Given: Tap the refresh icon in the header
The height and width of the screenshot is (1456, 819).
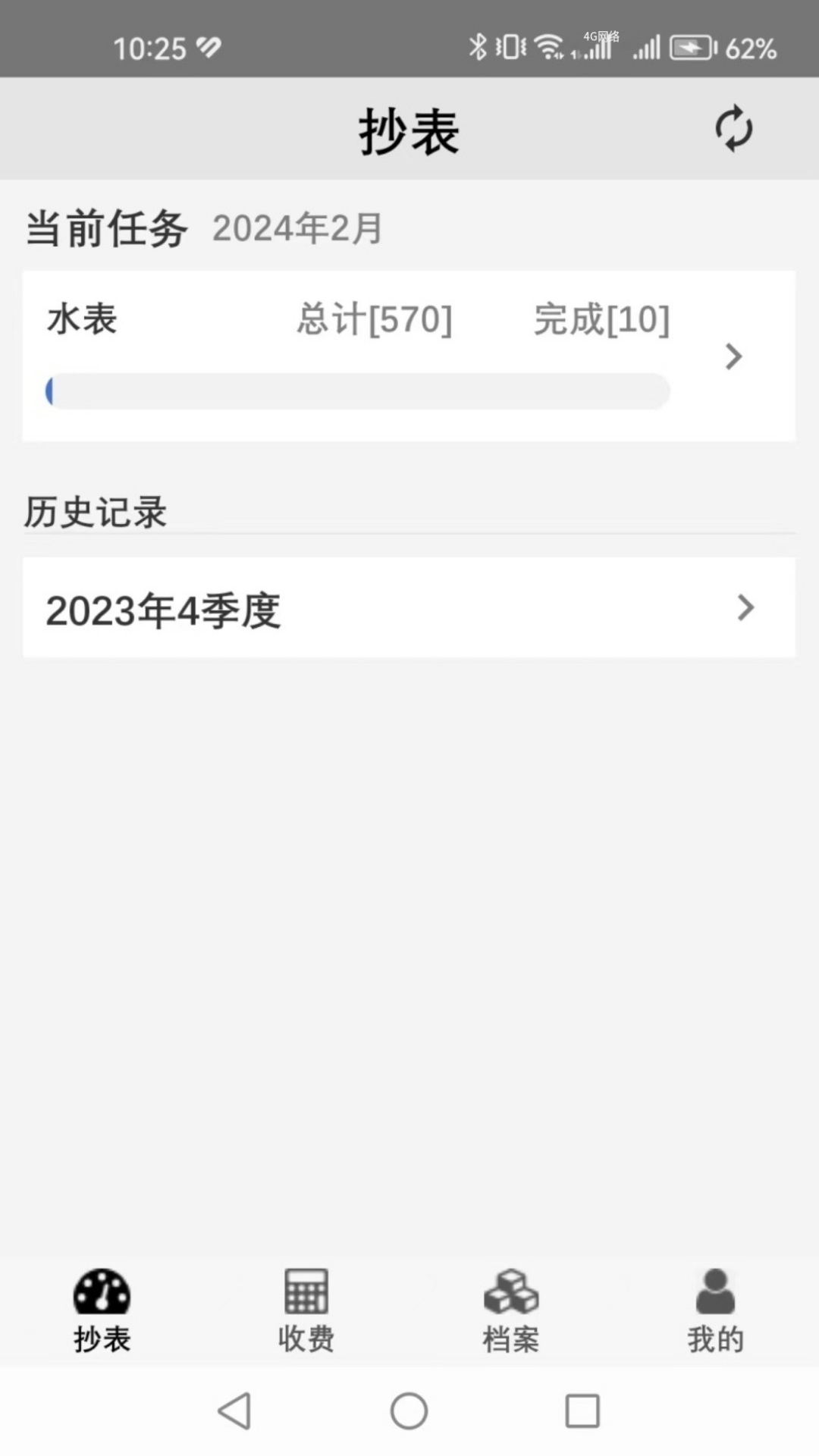Looking at the screenshot, I should click(733, 129).
